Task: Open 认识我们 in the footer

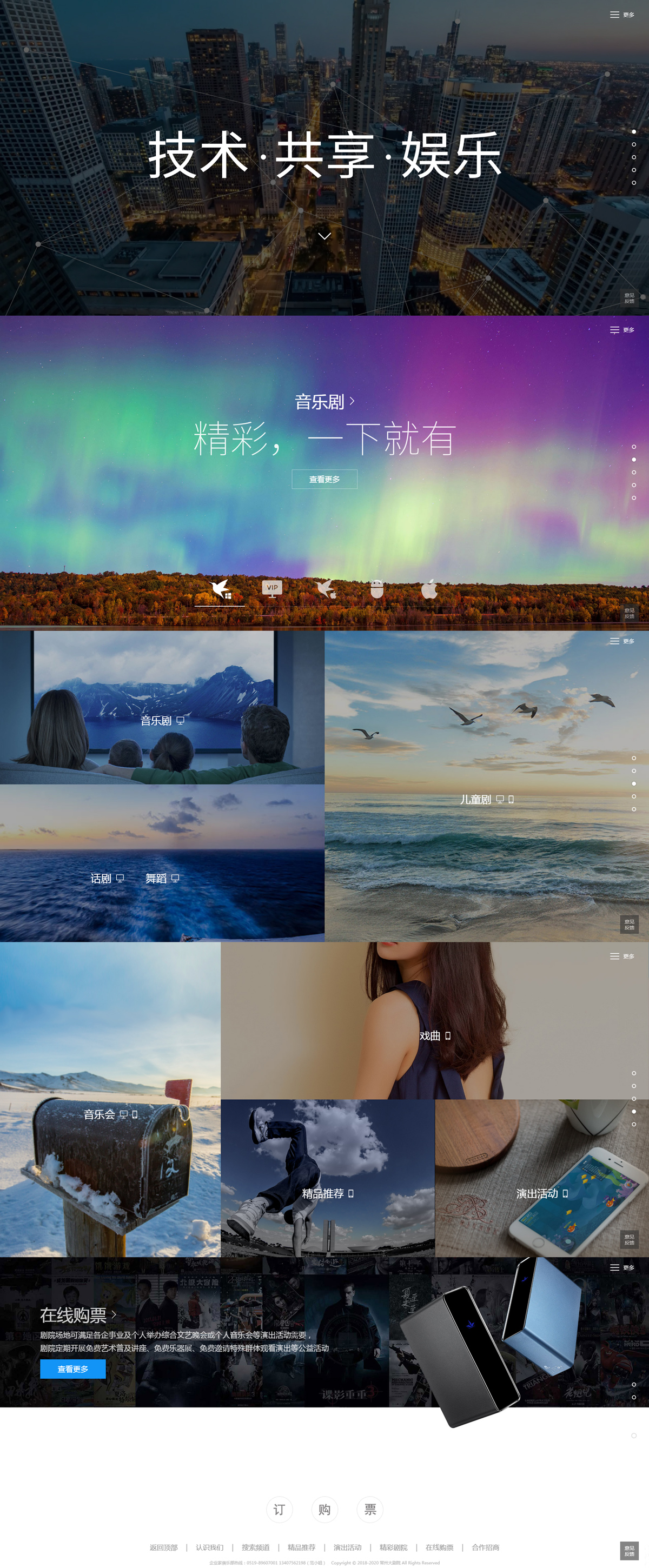Action: (x=209, y=1547)
